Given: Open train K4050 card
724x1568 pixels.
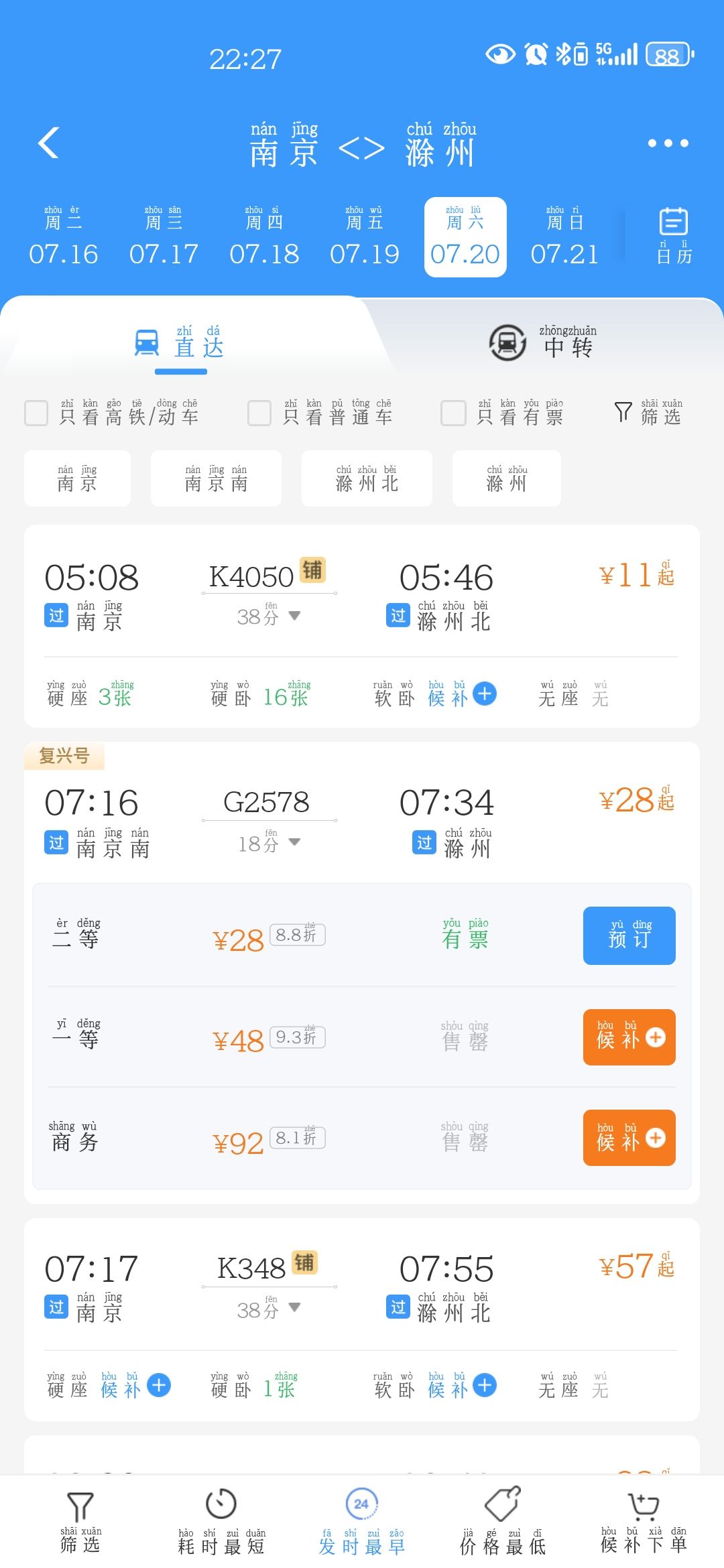Looking at the screenshot, I should [x=362, y=626].
